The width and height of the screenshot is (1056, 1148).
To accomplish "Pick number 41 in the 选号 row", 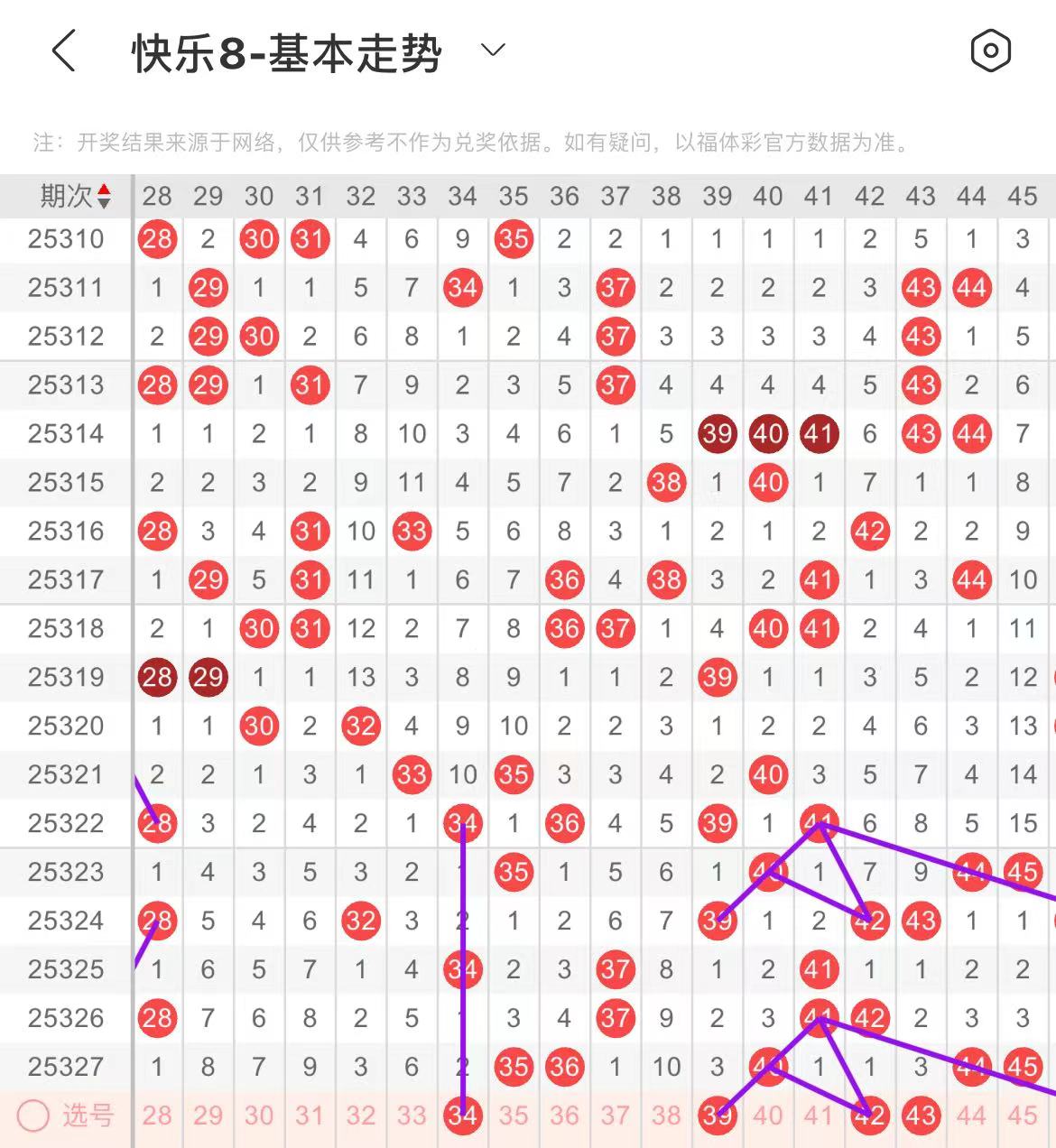I will click(819, 1116).
